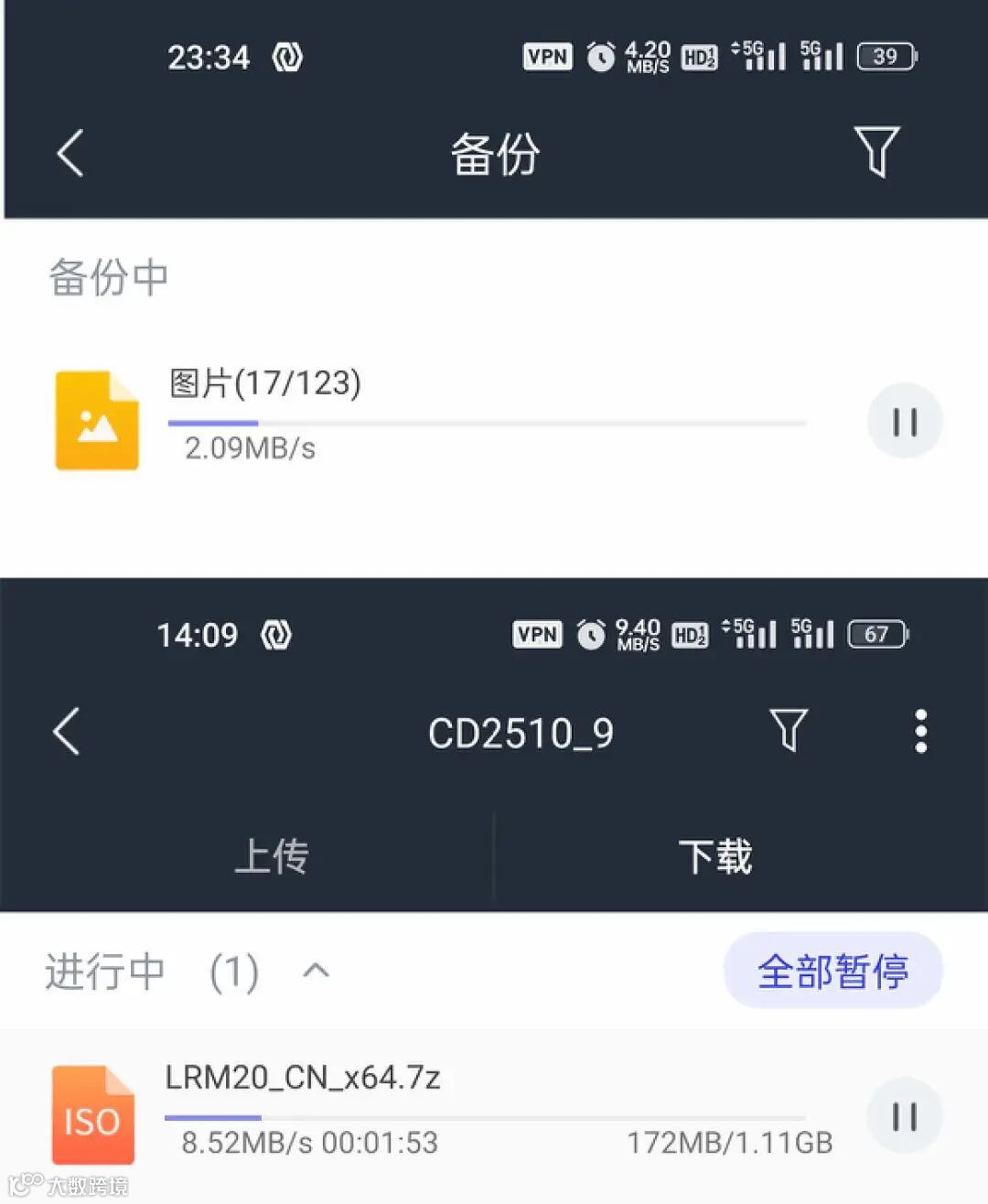
Task: Switch to the 上传 tab
Action: pyautogui.click(x=272, y=857)
